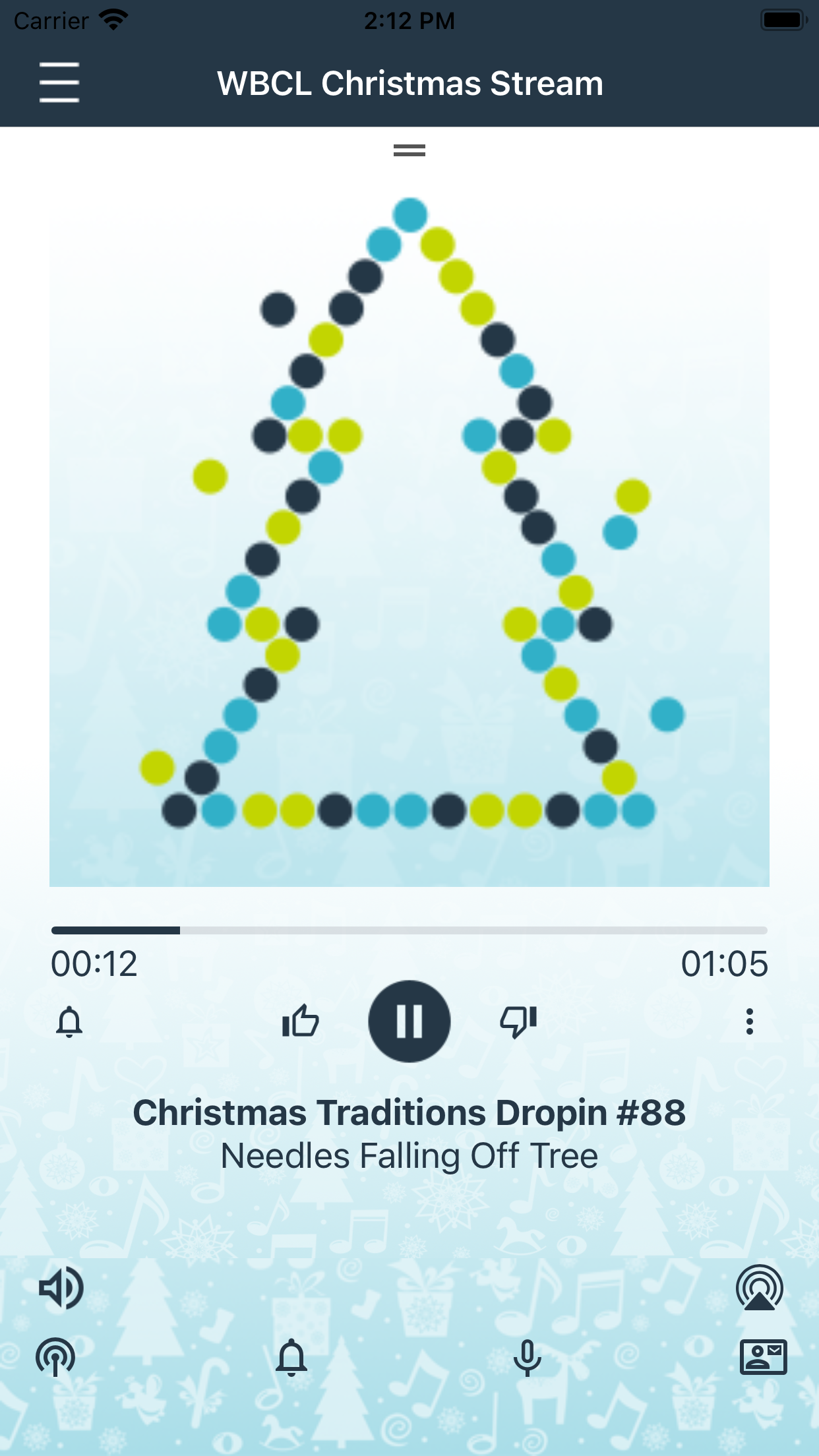Open the microphone tab
This screenshot has width=819, height=1456.
pos(527,1358)
